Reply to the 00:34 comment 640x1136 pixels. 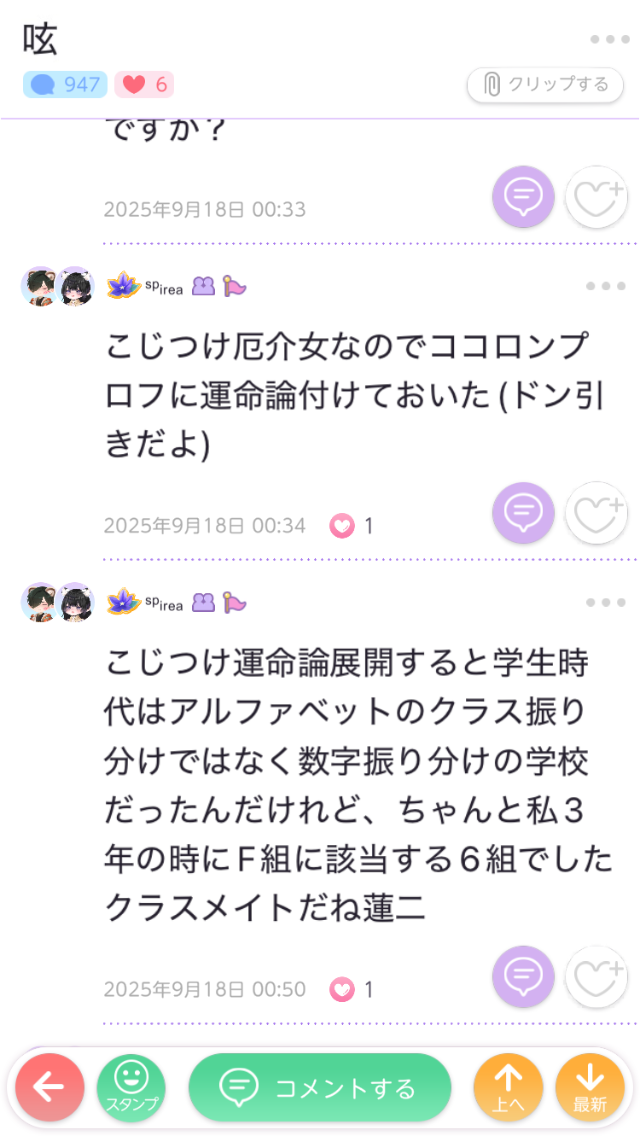click(522, 513)
